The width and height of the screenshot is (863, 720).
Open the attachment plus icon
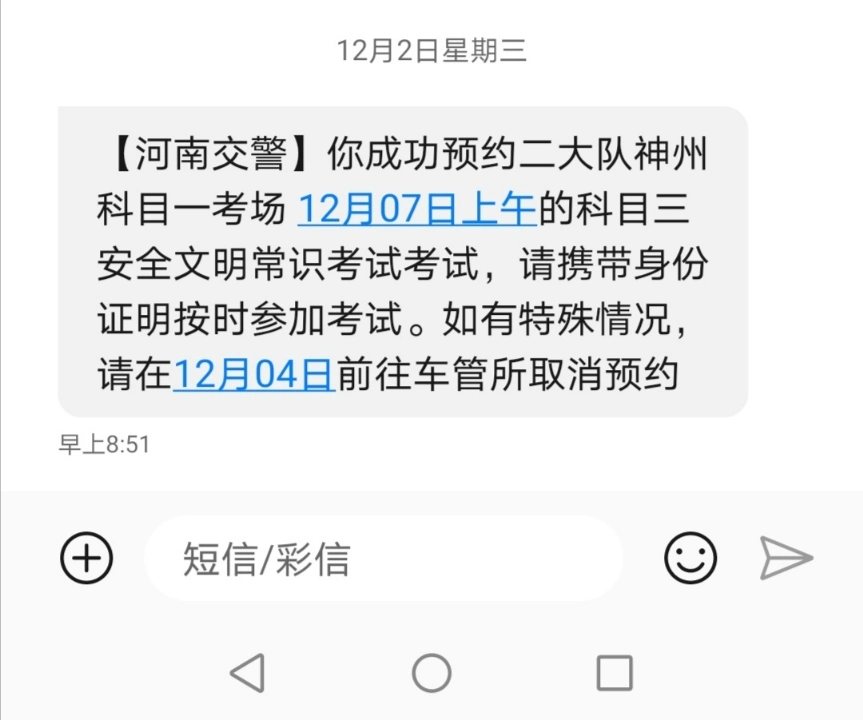[87, 558]
